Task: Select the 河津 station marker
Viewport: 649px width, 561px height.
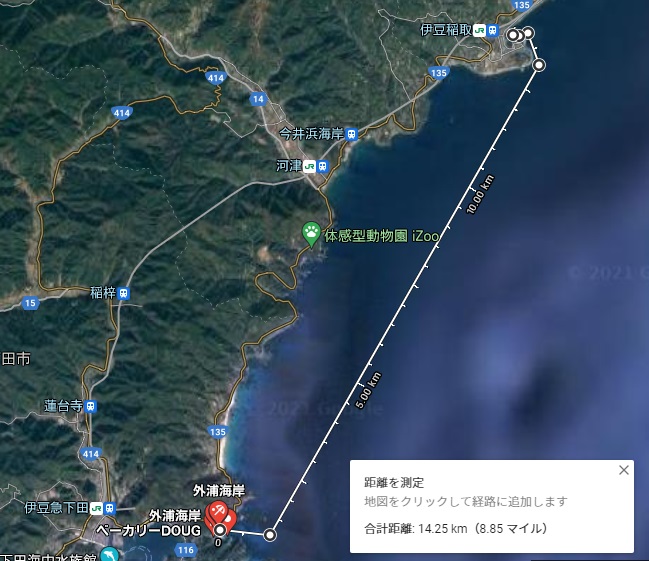Action: point(310,166)
